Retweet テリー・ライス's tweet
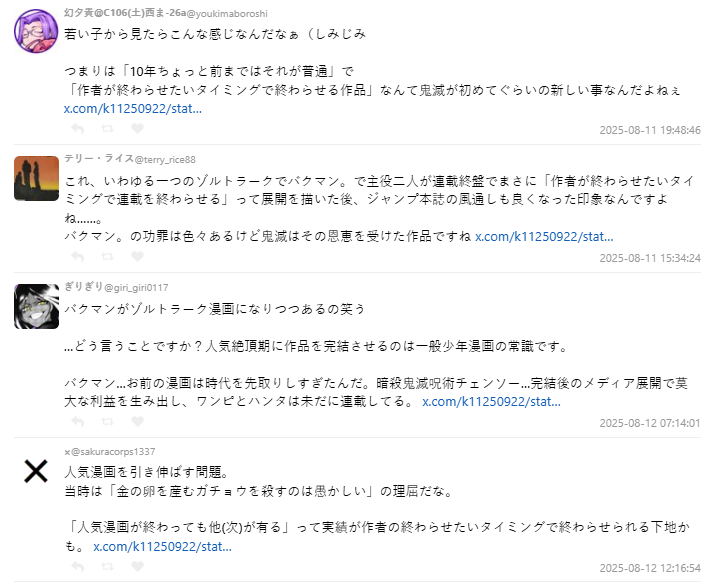705x583 pixels. point(105,258)
